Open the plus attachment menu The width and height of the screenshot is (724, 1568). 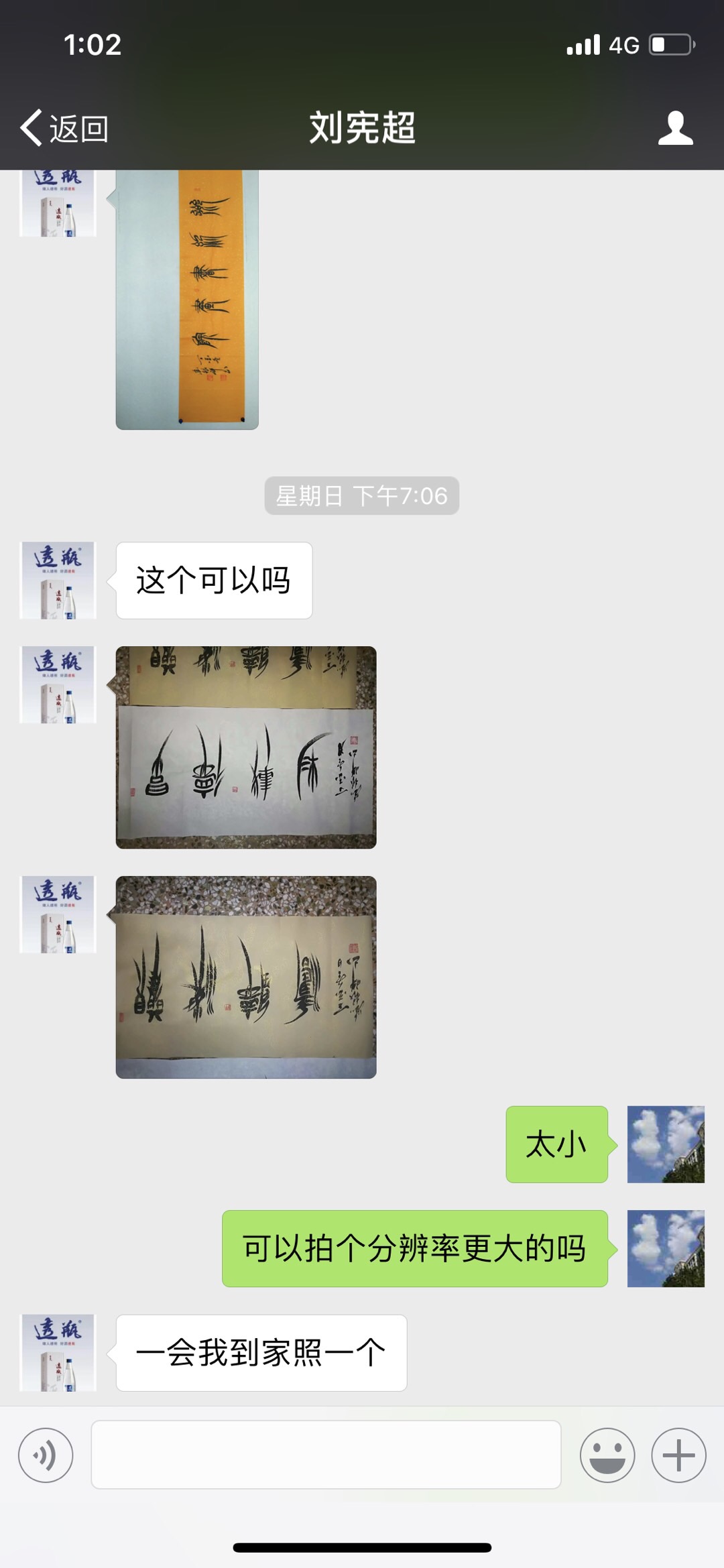[x=678, y=1455]
